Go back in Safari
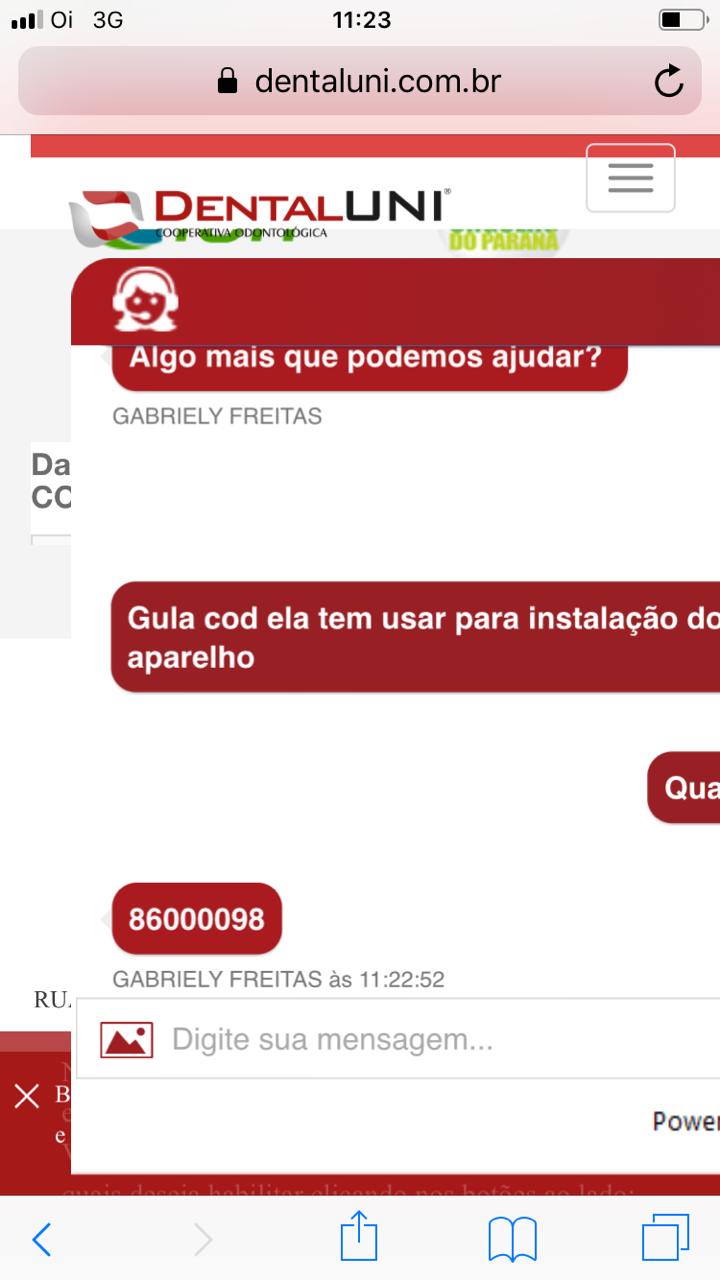 42,1240
